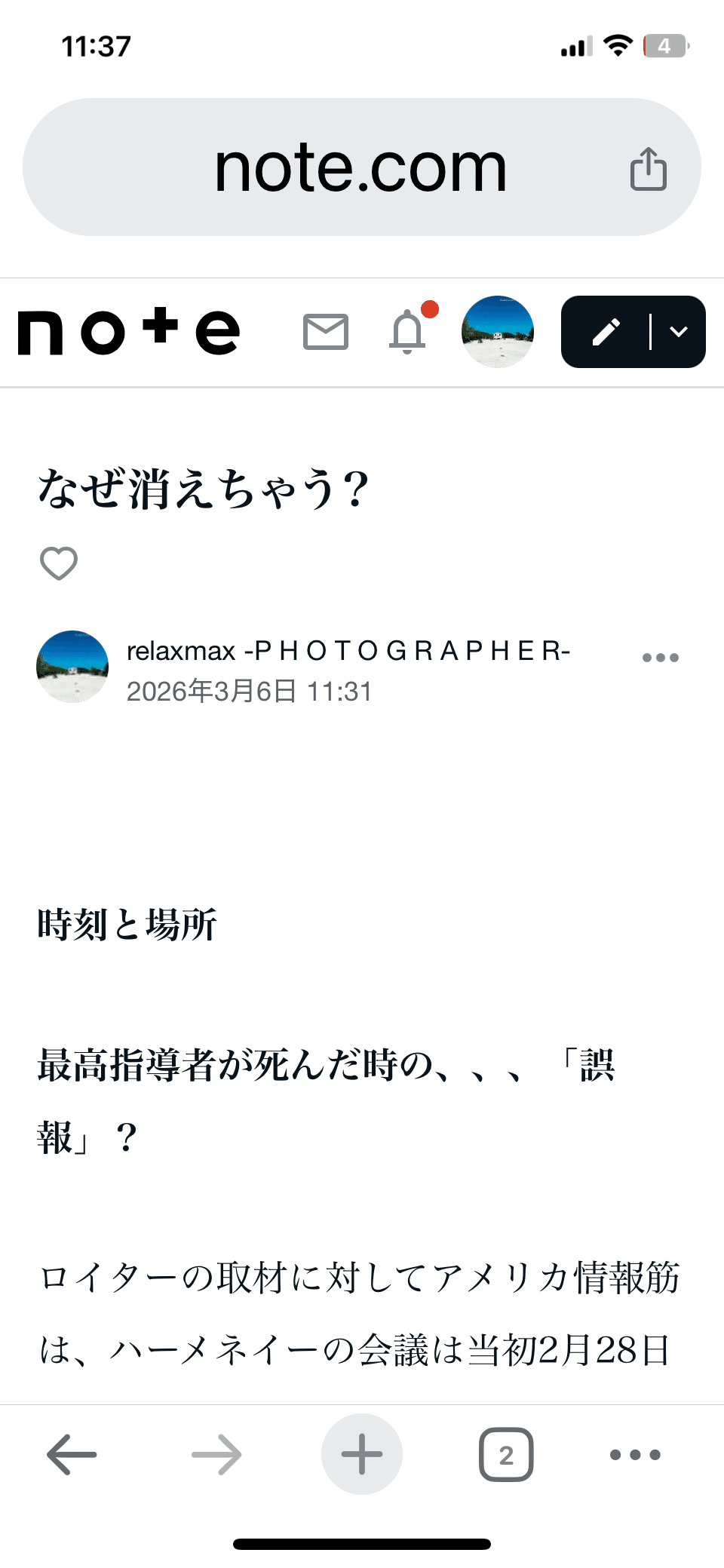The height and width of the screenshot is (1568, 724).
Task: Open the note logo home link
Action: [x=129, y=332]
